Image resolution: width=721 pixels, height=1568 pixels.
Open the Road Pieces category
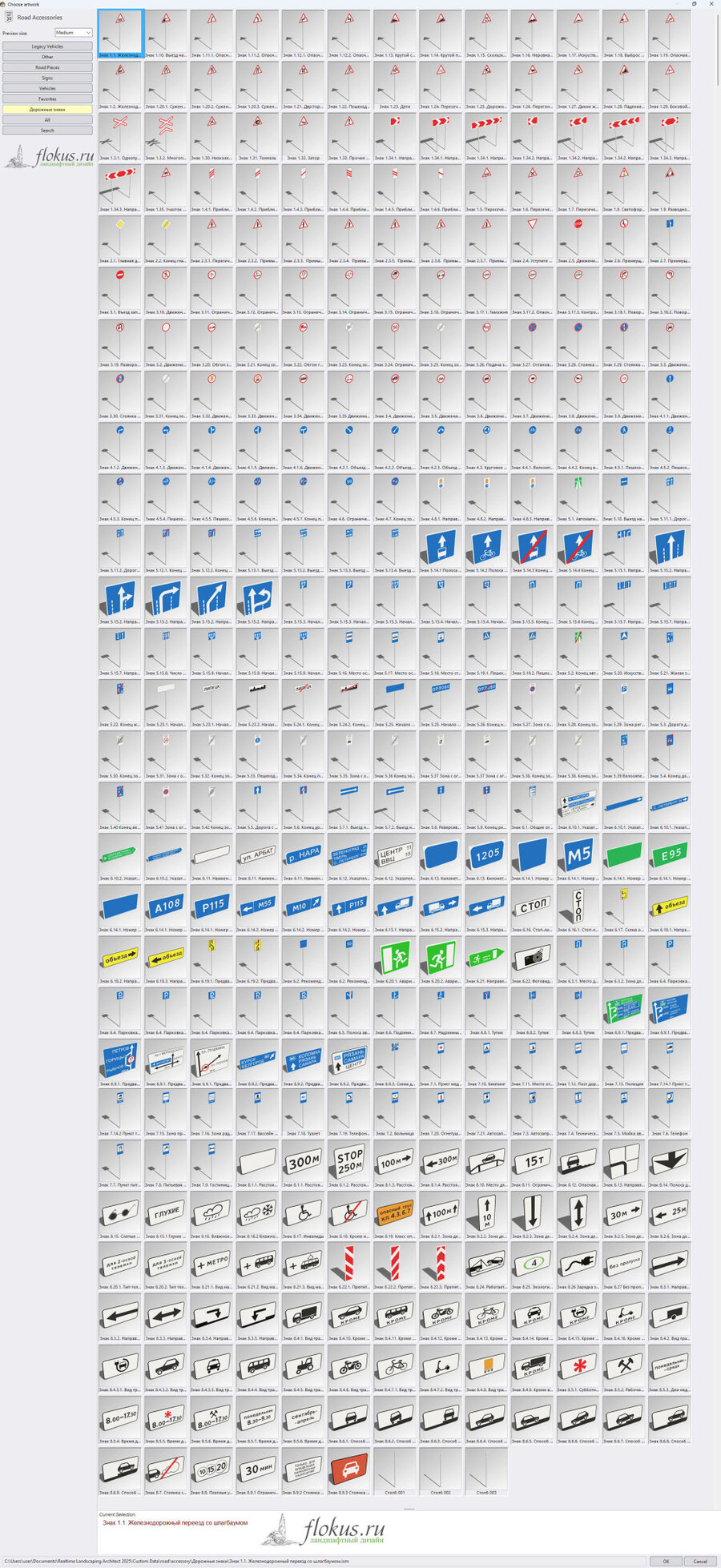[x=47, y=67]
